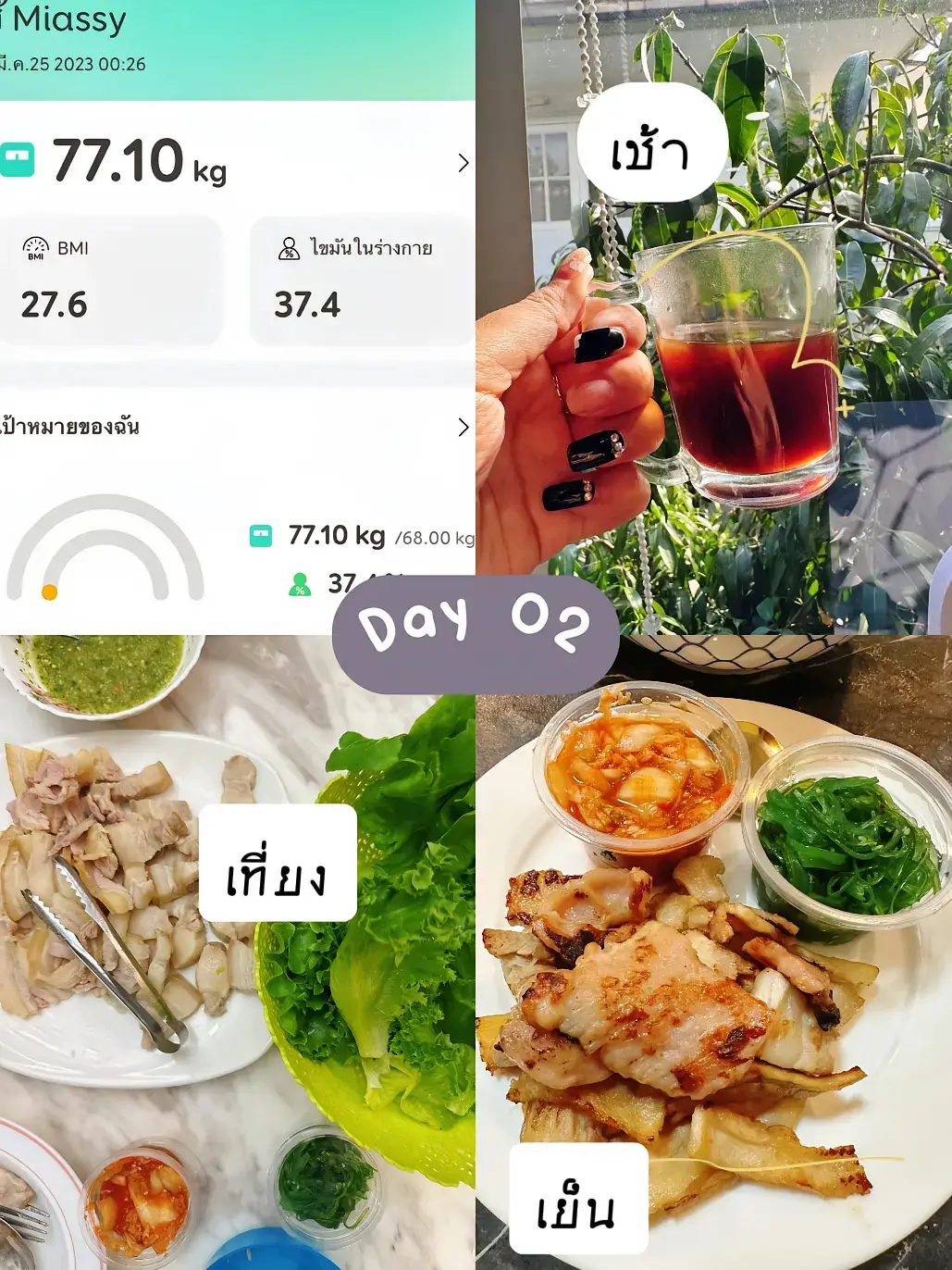Expand the weight details with the top chevron
Viewport: 952px width, 1270px height.
point(462,163)
